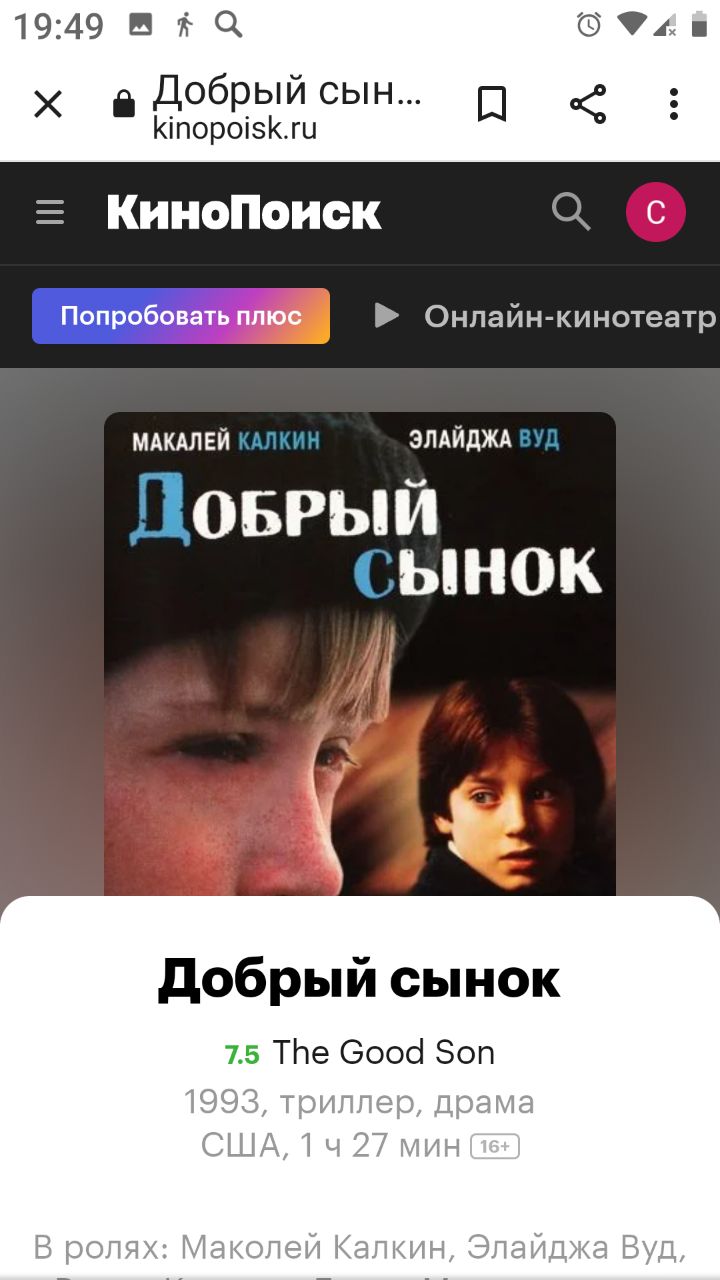
Task: Open the user profile avatar
Action: pos(655,213)
